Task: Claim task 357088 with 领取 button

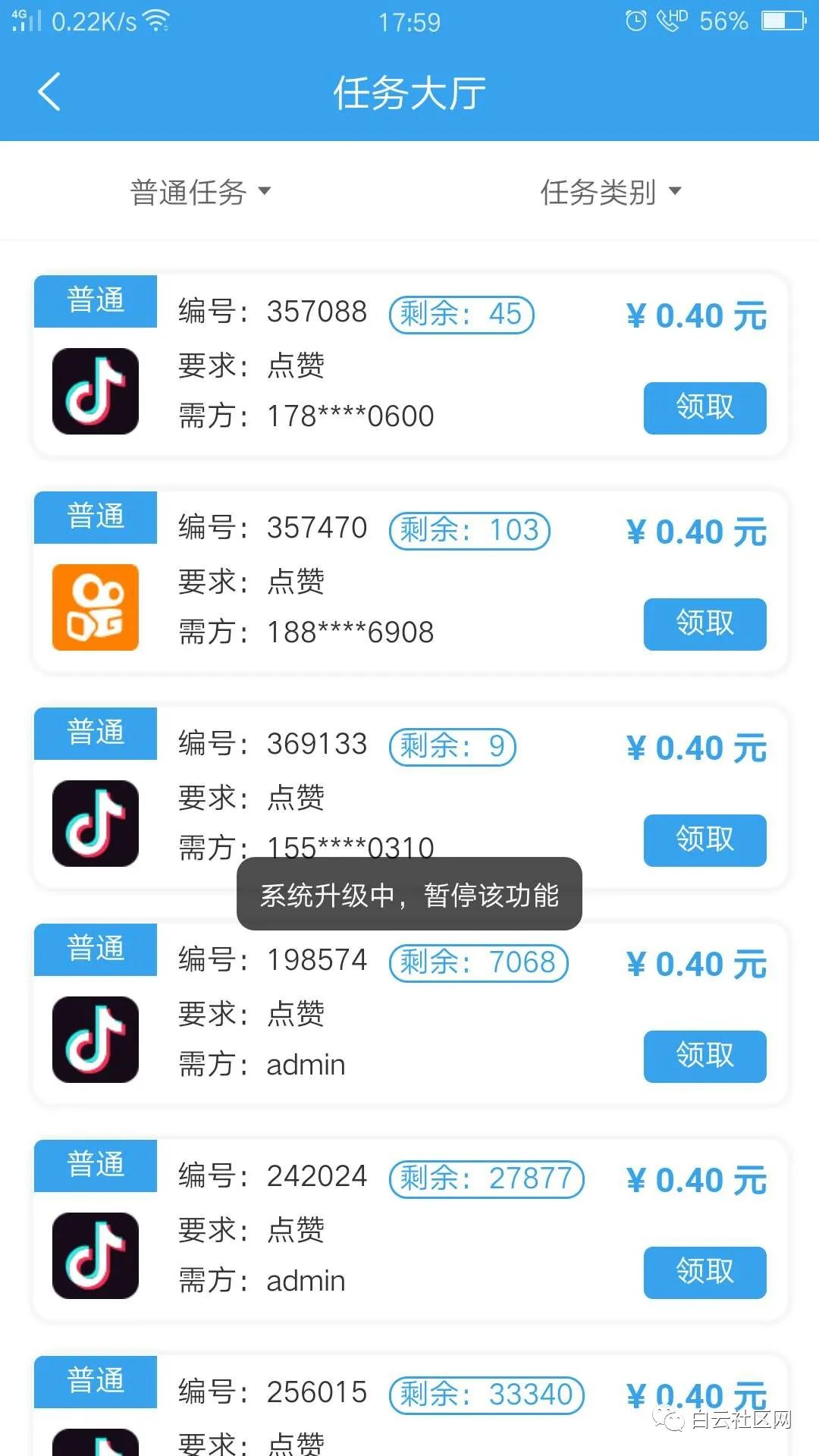Action: pos(704,408)
